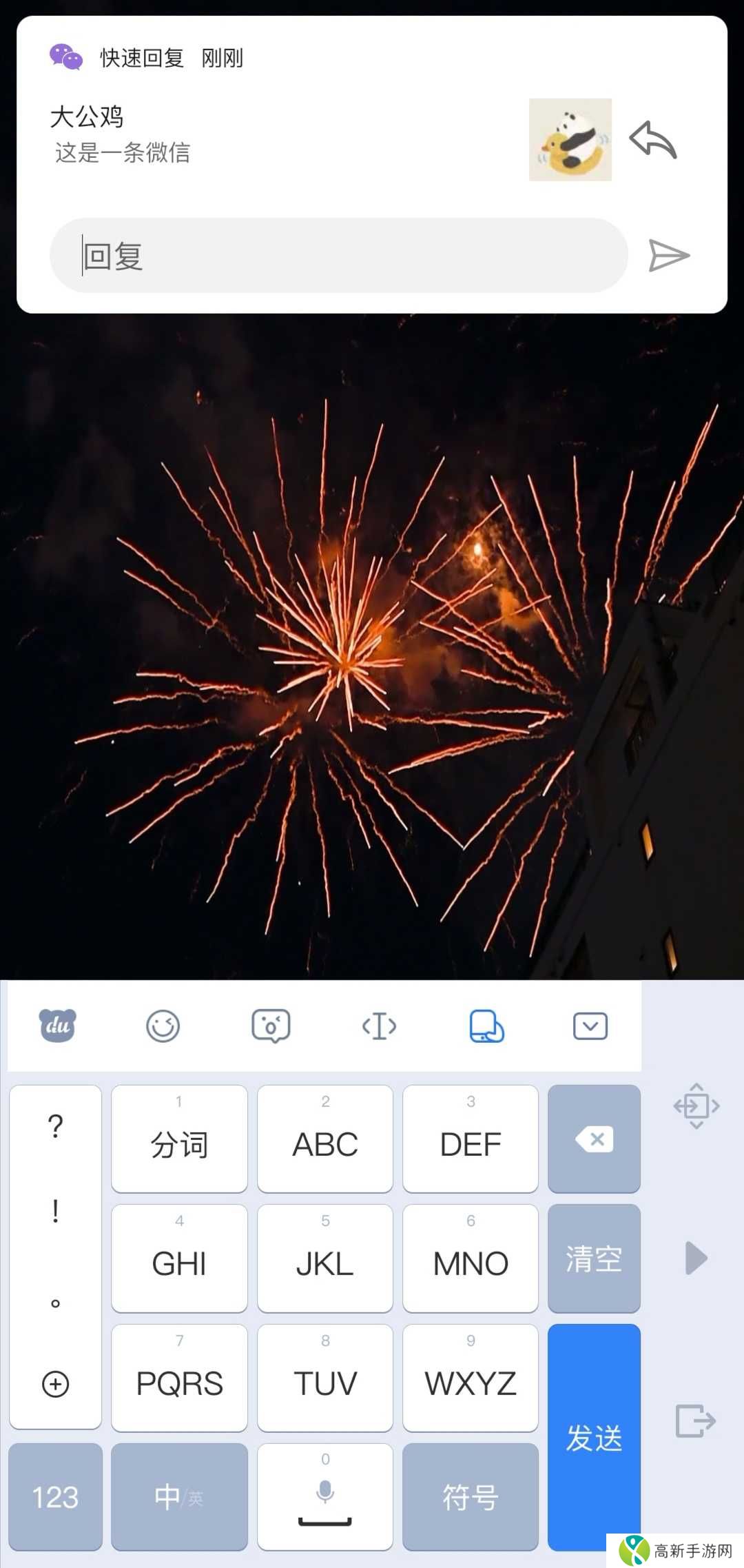Collapse the keyboard with the chevron icon
The image size is (744, 1568).
[x=590, y=1026]
